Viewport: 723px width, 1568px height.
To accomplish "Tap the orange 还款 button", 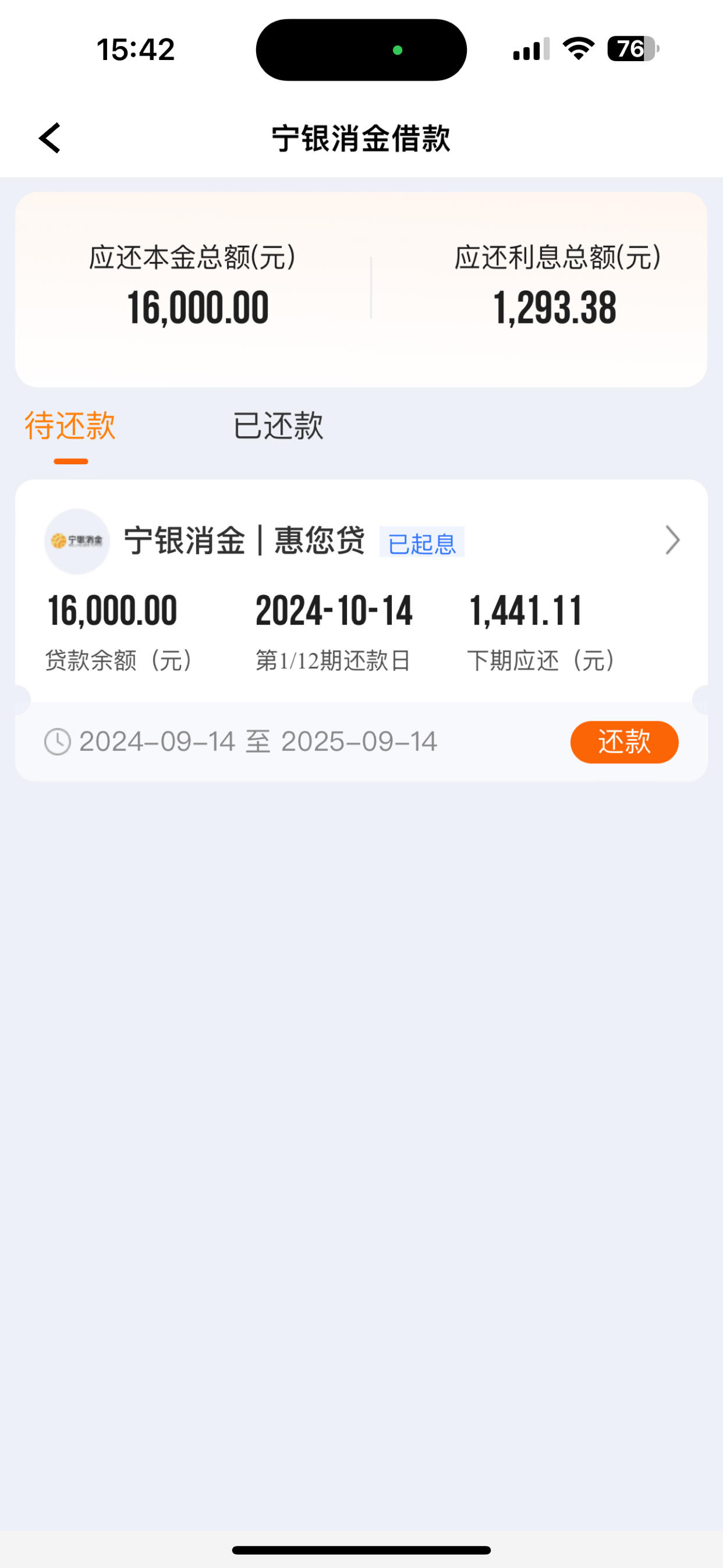I will 625,742.
